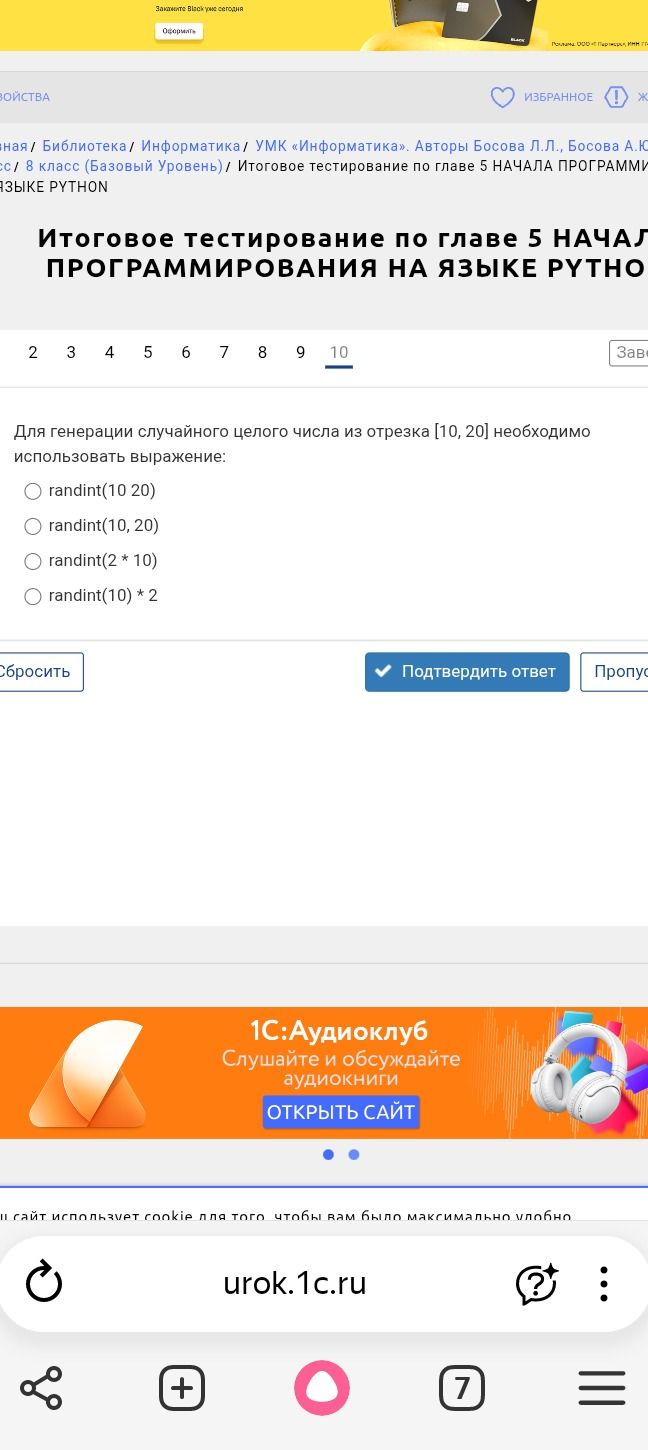Go to question 2
This screenshot has width=648, height=1450.
pos(33,352)
